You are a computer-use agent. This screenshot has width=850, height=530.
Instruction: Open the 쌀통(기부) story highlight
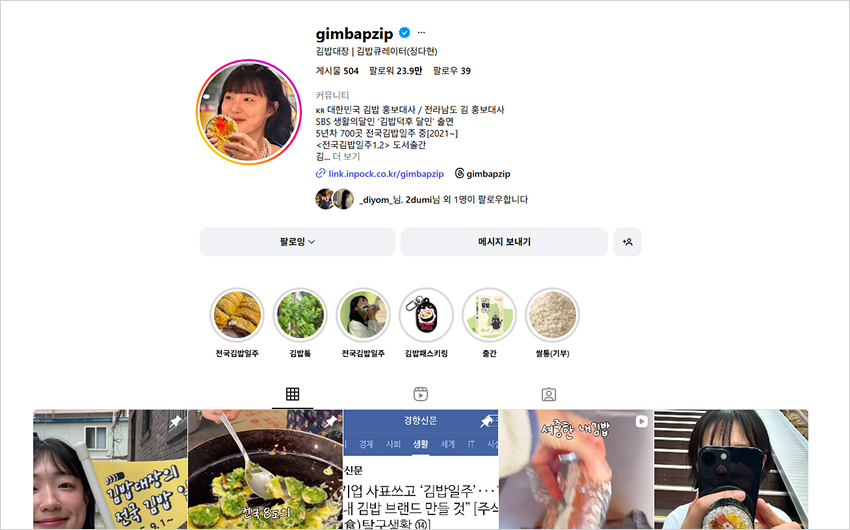(552, 315)
